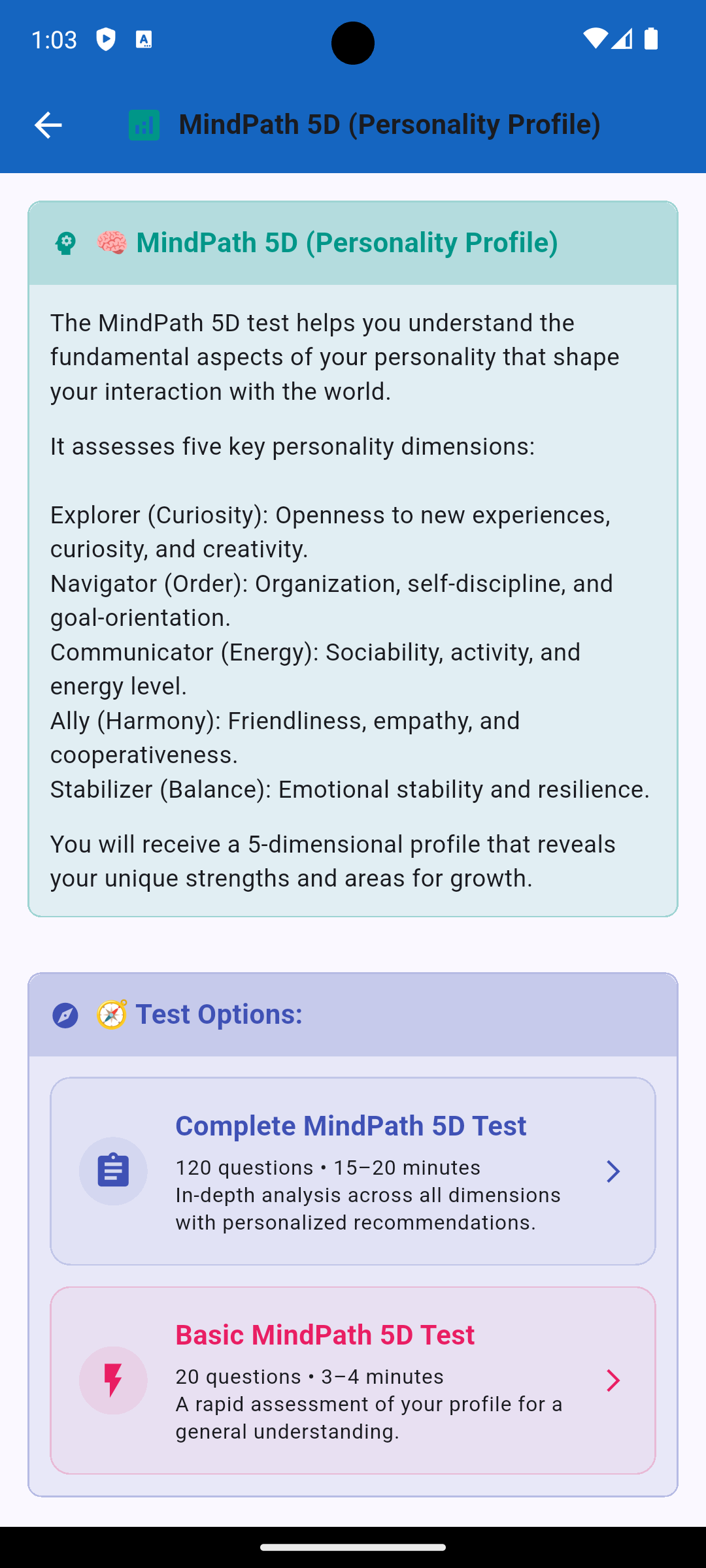Tap the clock showing 1:03 in status bar
Screen dimensions: 706x1568
coord(54,39)
